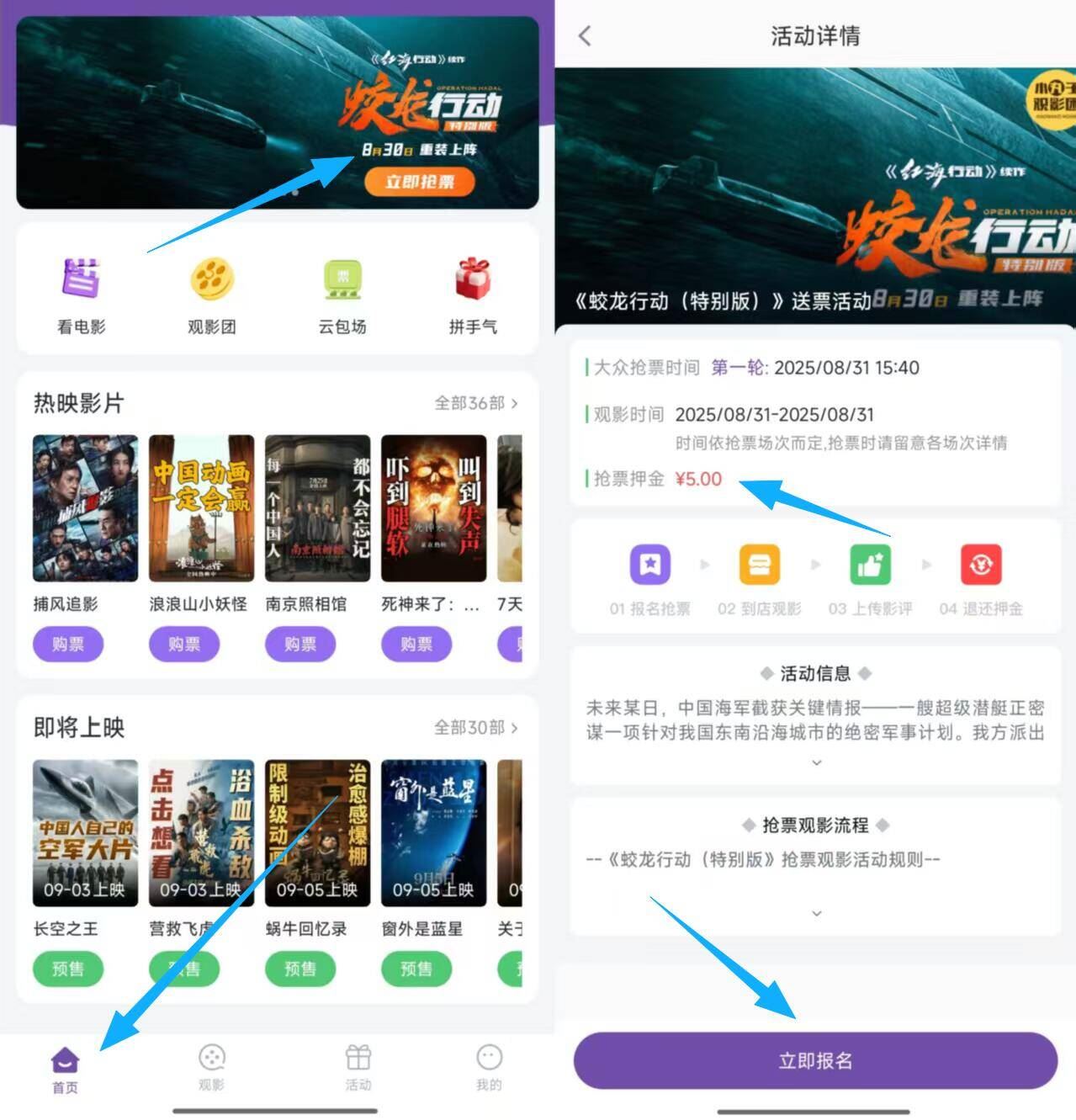Viewport: 1076px width, 1120px height.
Task: Tap the 立即抢票 button on the banner
Action: [419, 182]
